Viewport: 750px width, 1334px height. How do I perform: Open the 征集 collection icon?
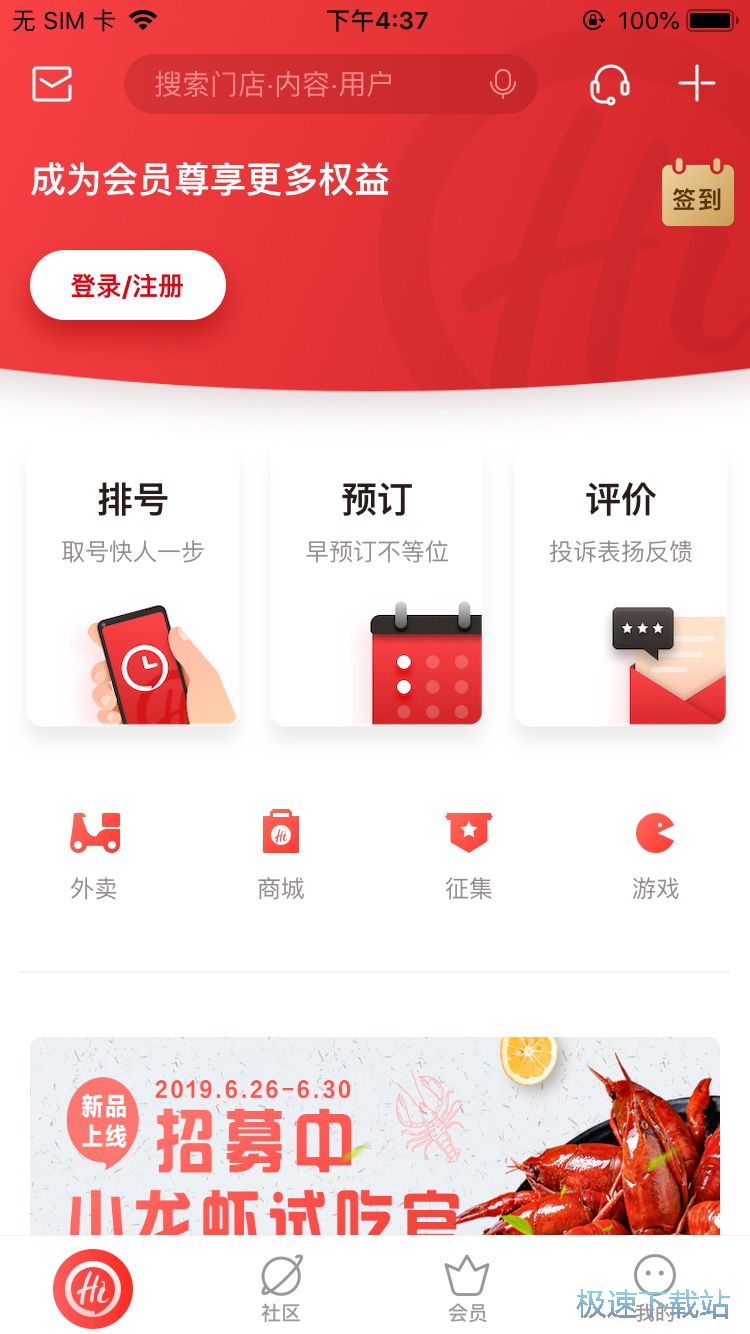click(467, 848)
